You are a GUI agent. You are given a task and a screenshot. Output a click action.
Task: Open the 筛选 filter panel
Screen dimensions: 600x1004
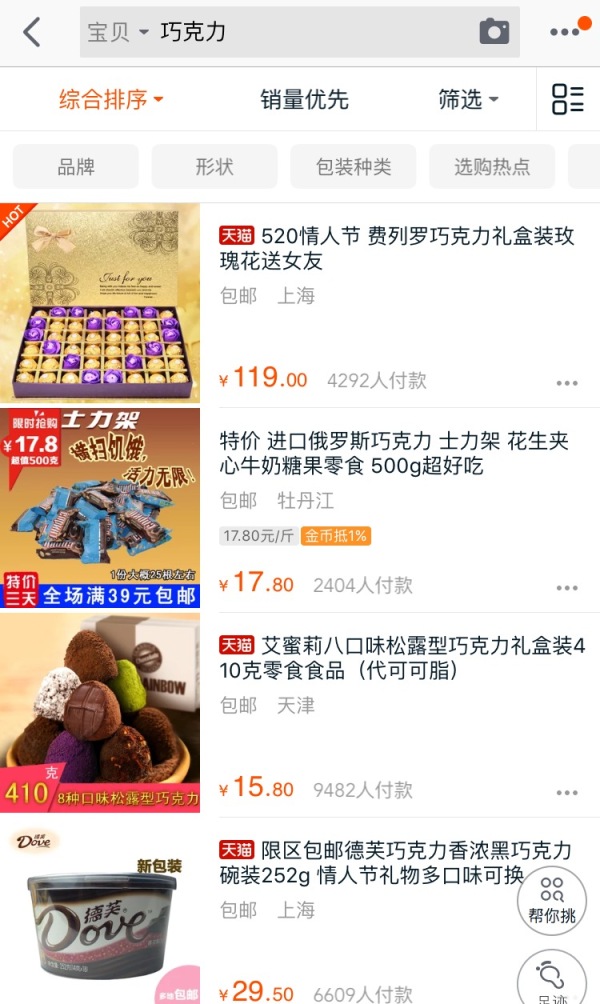[467, 99]
